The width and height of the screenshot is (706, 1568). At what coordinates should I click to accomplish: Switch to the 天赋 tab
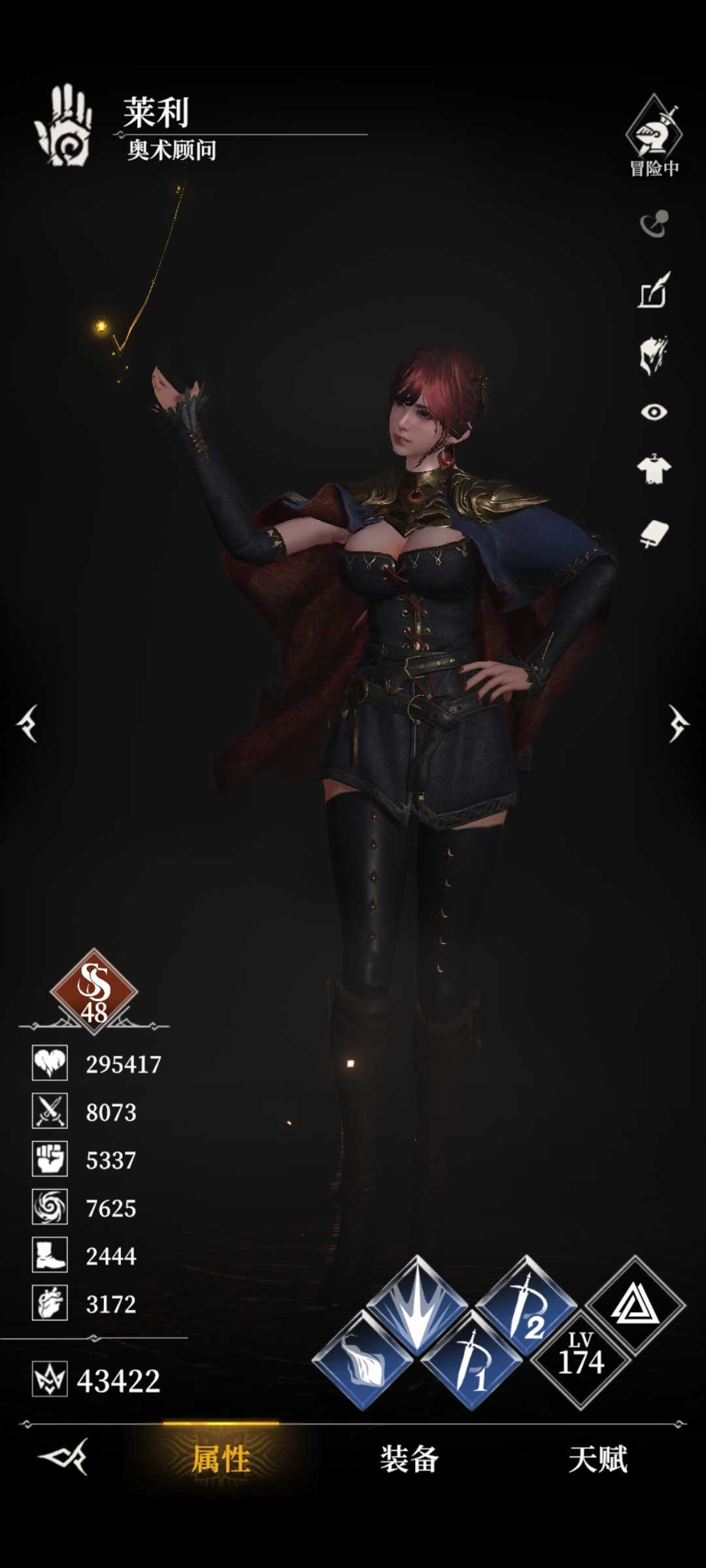597,1458
